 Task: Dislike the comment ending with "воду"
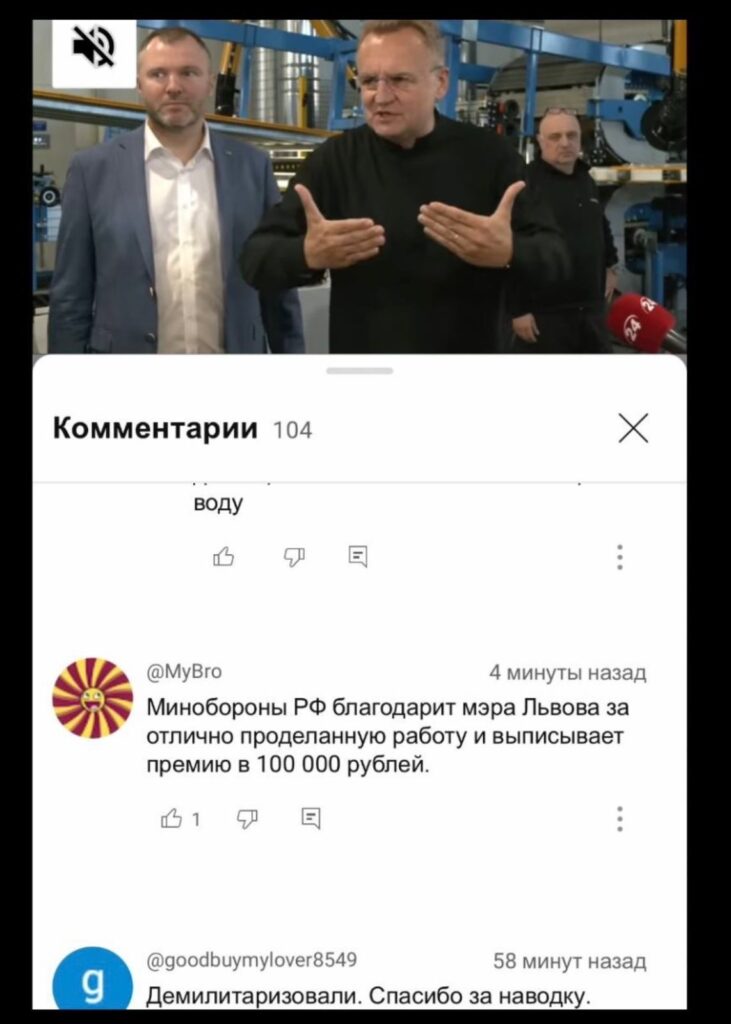click(294, 557)
